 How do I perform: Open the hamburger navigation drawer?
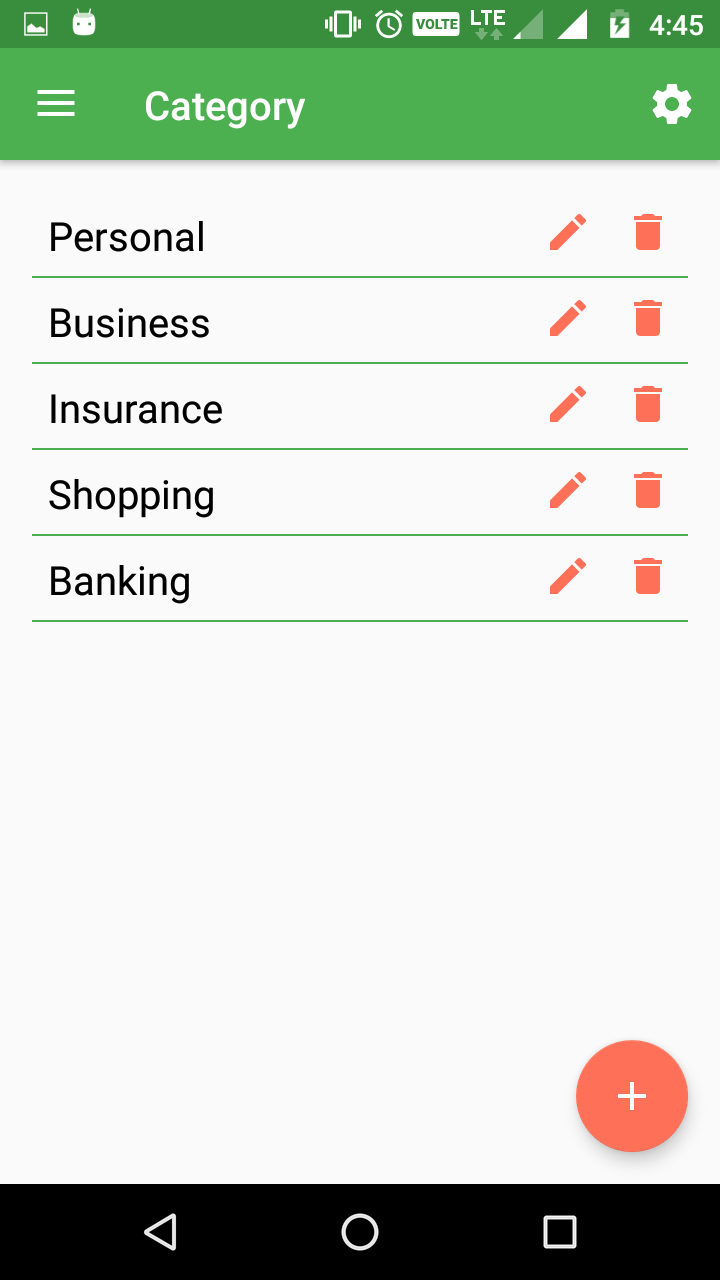tap(56, 104)
